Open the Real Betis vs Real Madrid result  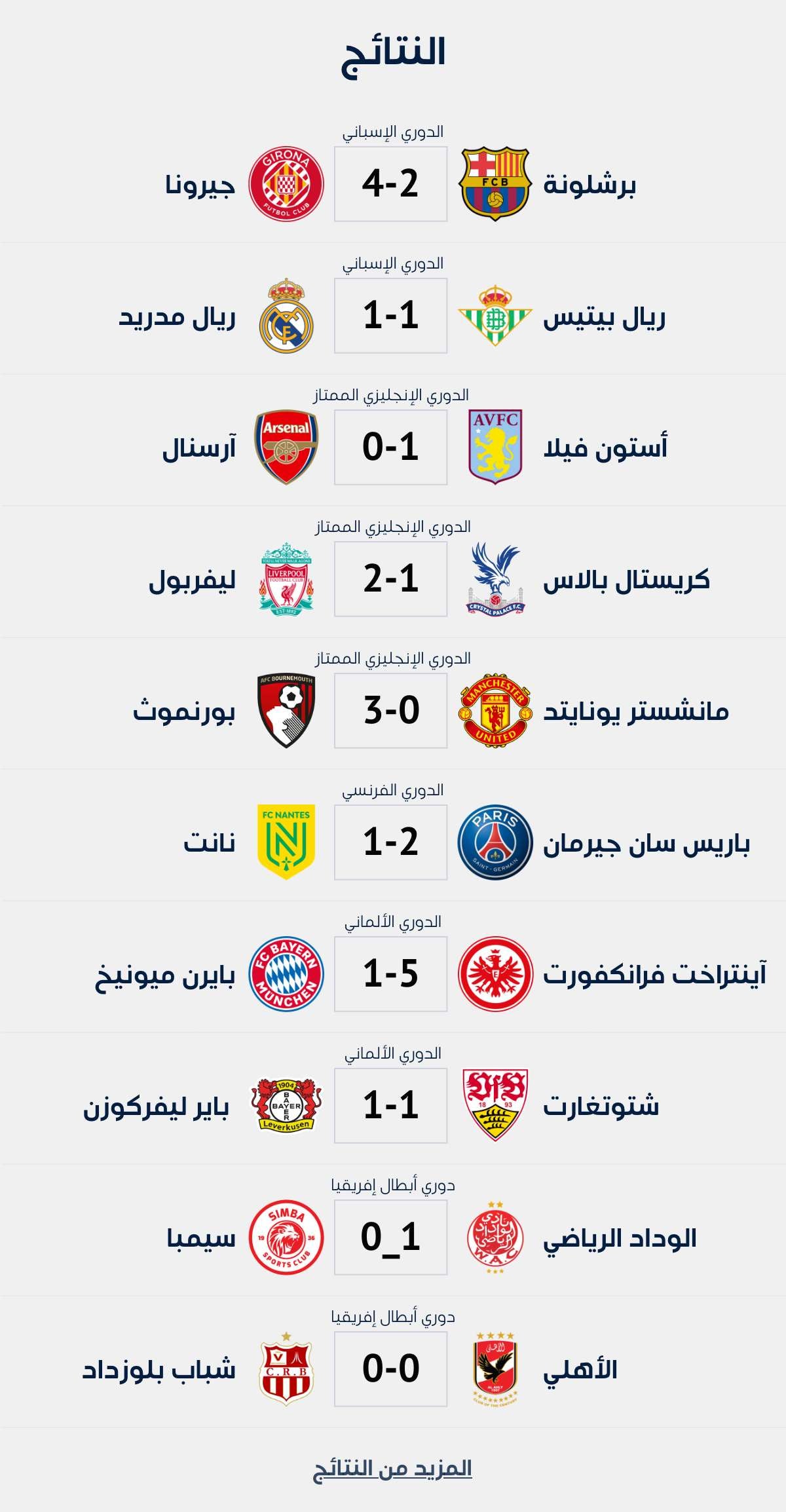click(391, 316)
